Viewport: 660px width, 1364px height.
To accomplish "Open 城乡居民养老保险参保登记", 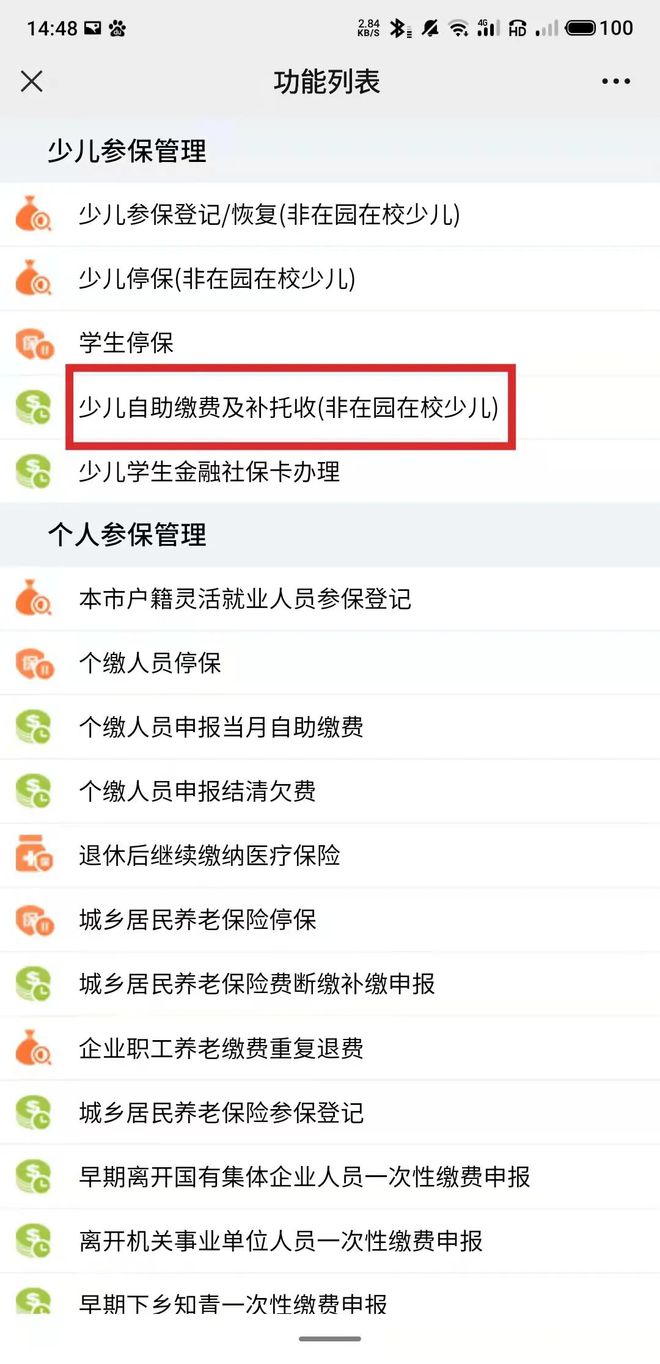I will pos(330,1112).
